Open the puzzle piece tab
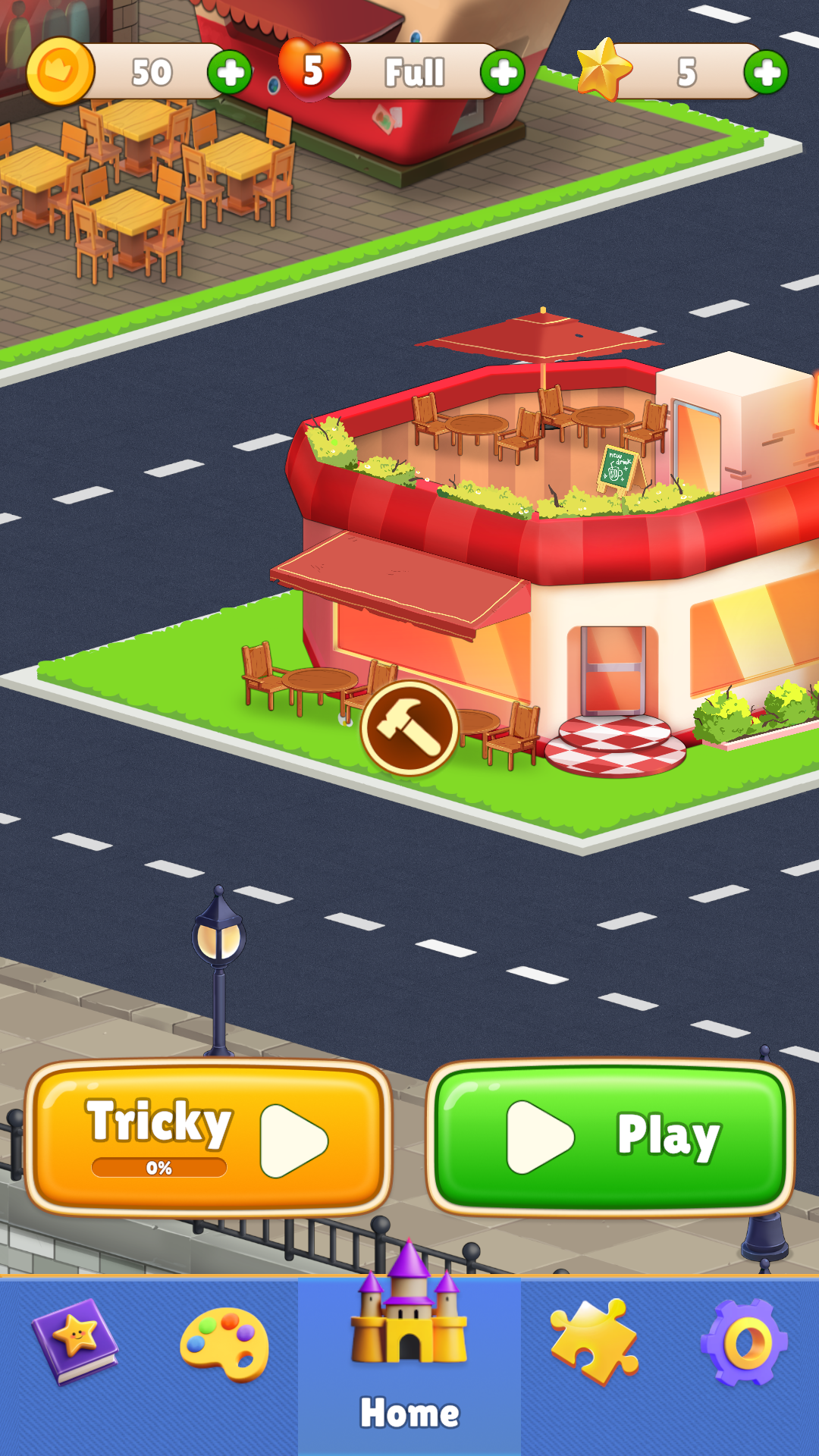The height and width of the screenshot is (1456, 819). pos(594,1342)
